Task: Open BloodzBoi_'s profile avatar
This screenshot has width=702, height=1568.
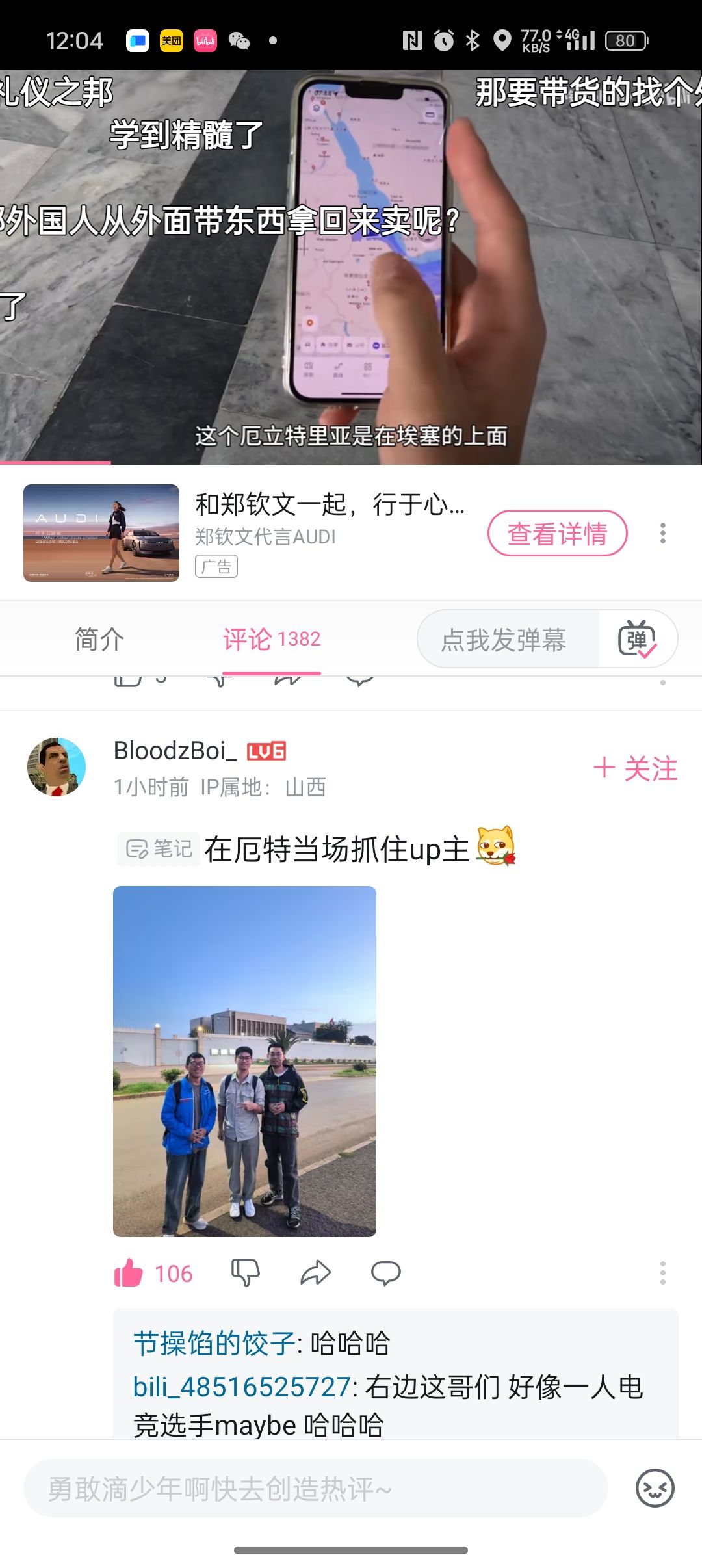Action: [57, 767]
